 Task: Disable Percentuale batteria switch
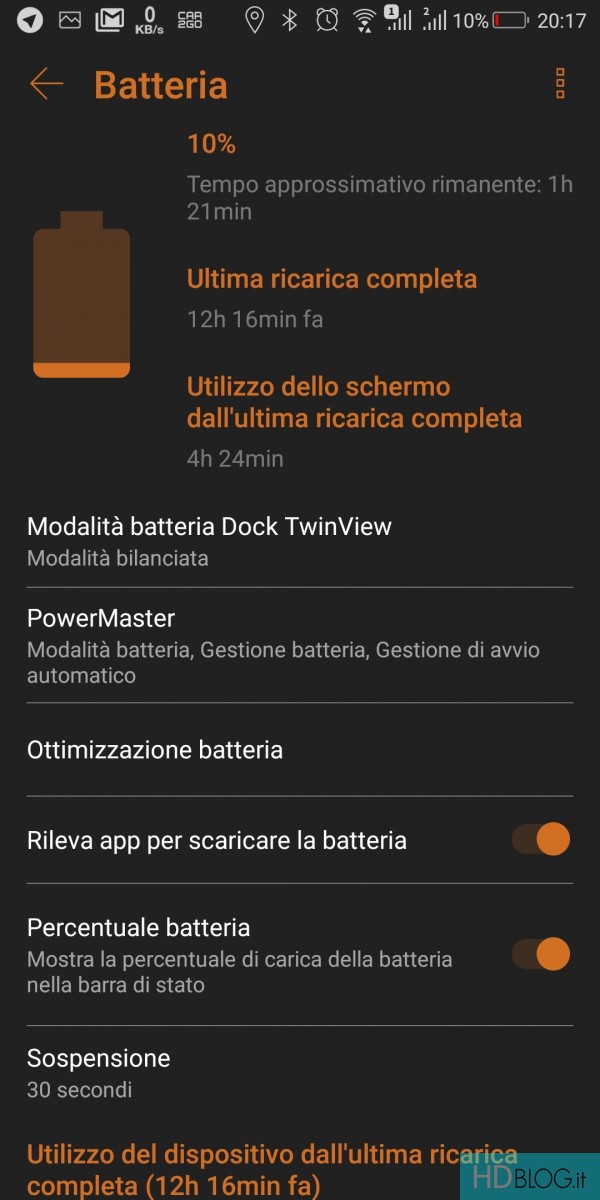541,954
